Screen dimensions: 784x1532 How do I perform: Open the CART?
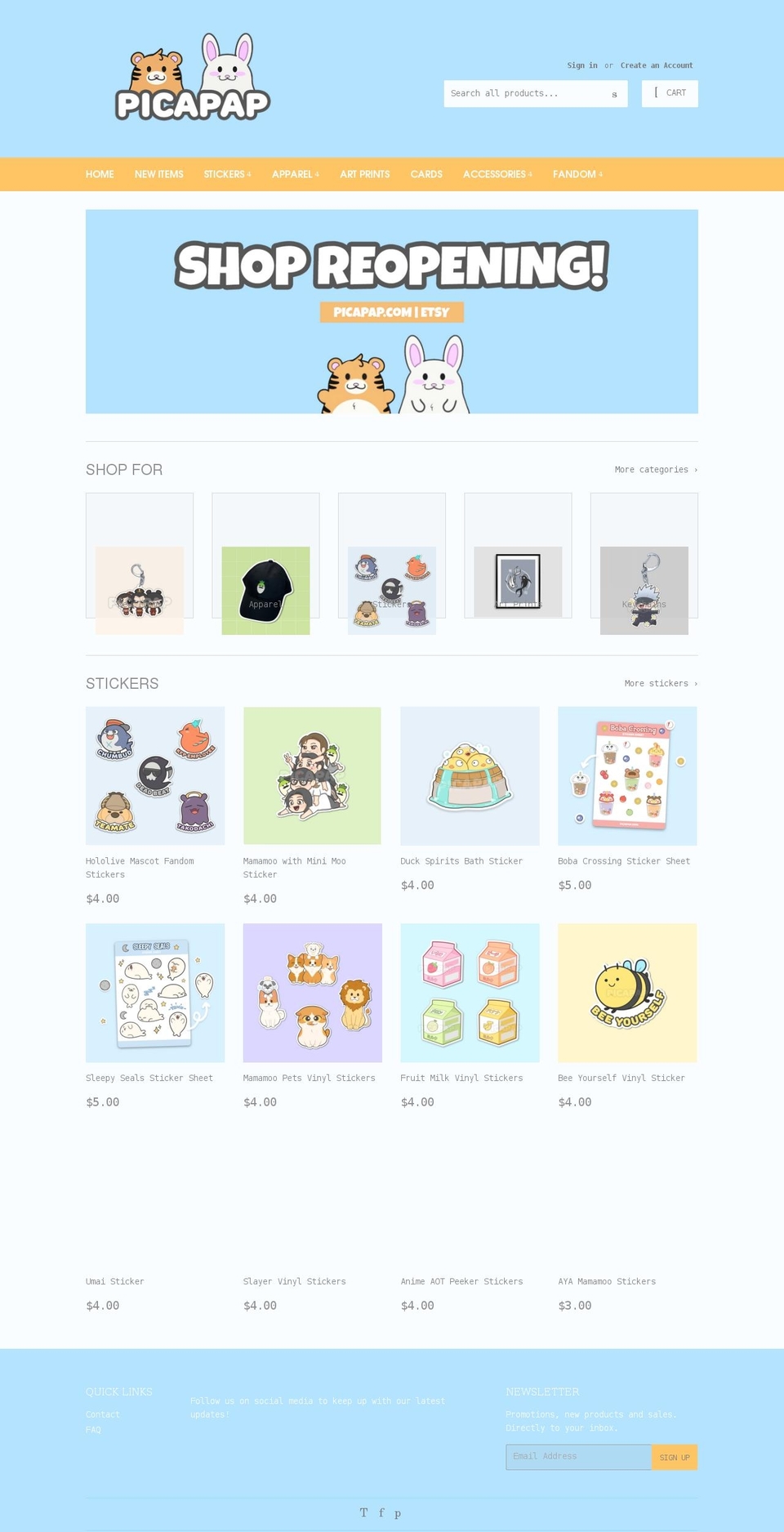(670, 93)
